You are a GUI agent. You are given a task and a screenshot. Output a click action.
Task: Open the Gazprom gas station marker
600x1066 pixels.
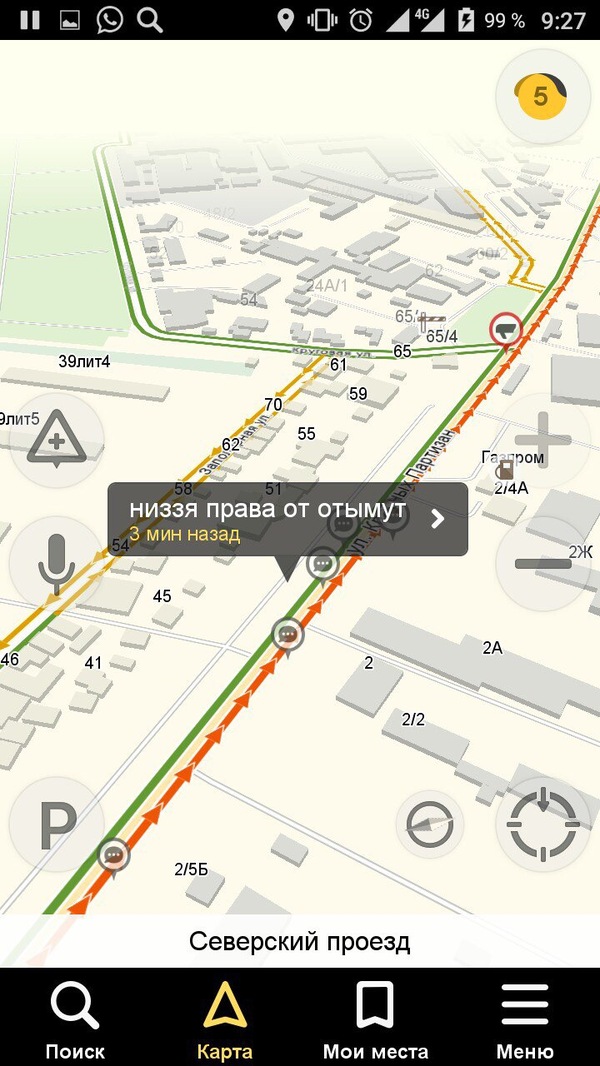tap(507, 468)
